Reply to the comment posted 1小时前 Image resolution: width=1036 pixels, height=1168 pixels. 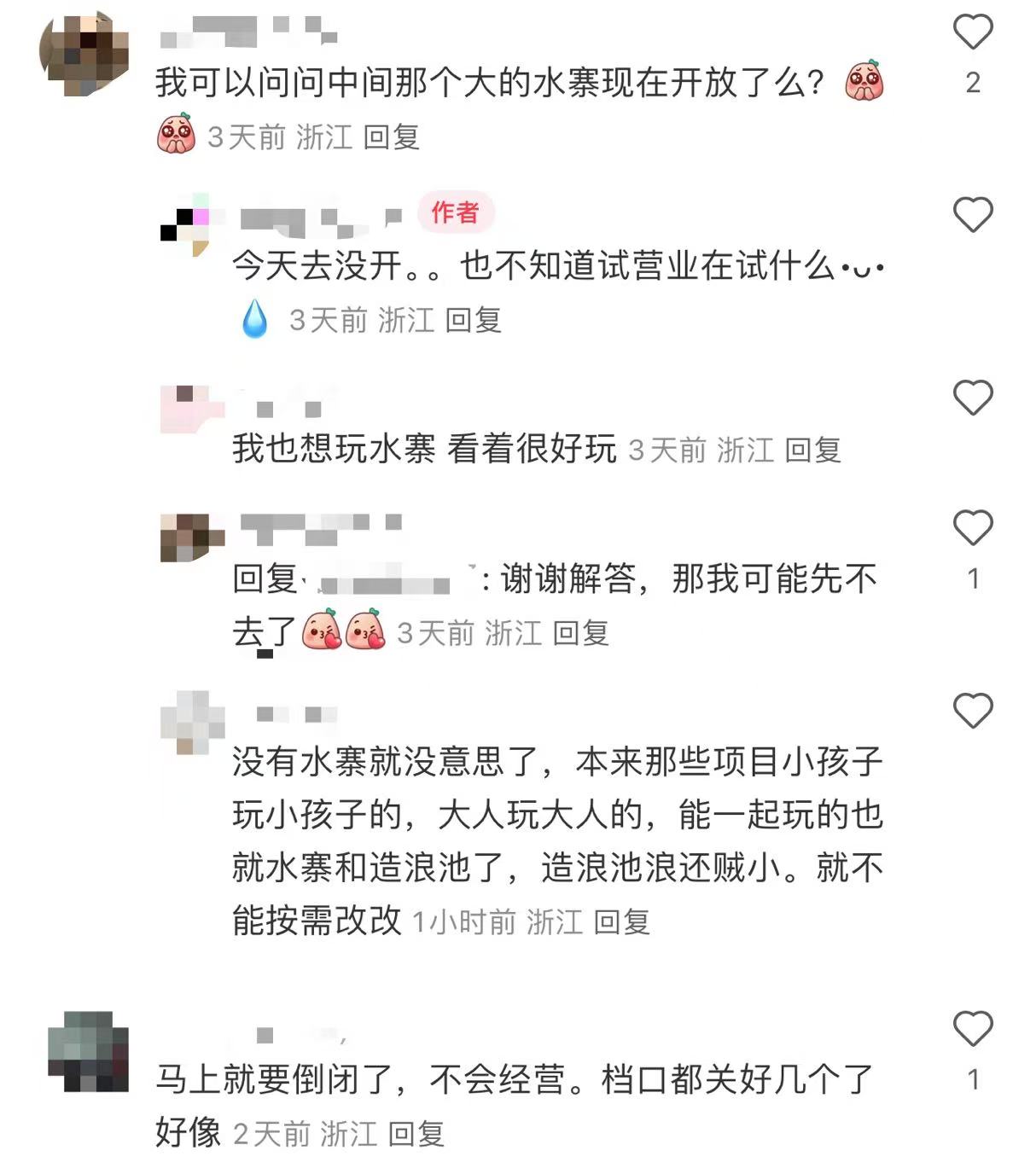tap(621, 921)
